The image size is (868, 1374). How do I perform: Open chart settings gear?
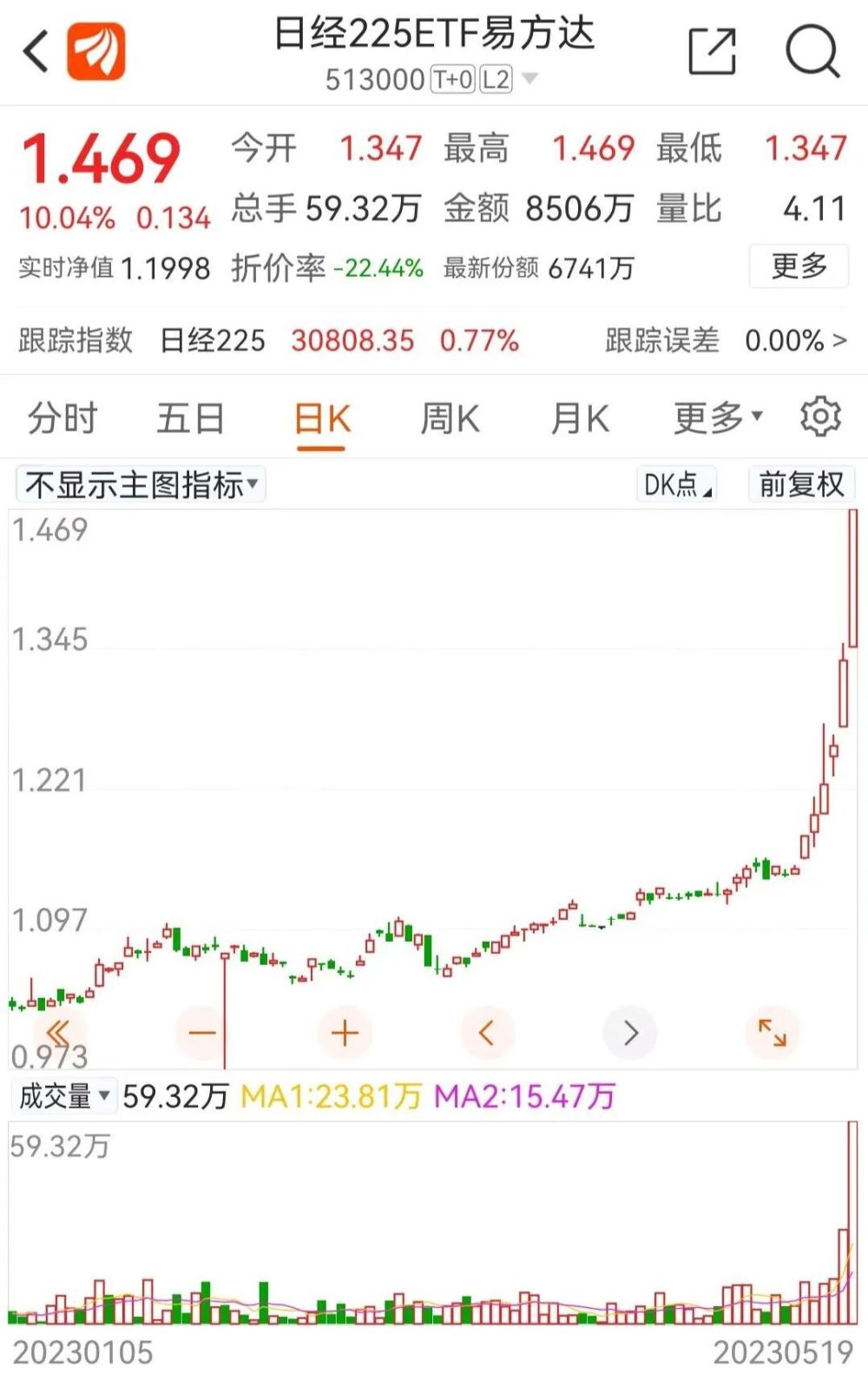[x=819, y=417]
